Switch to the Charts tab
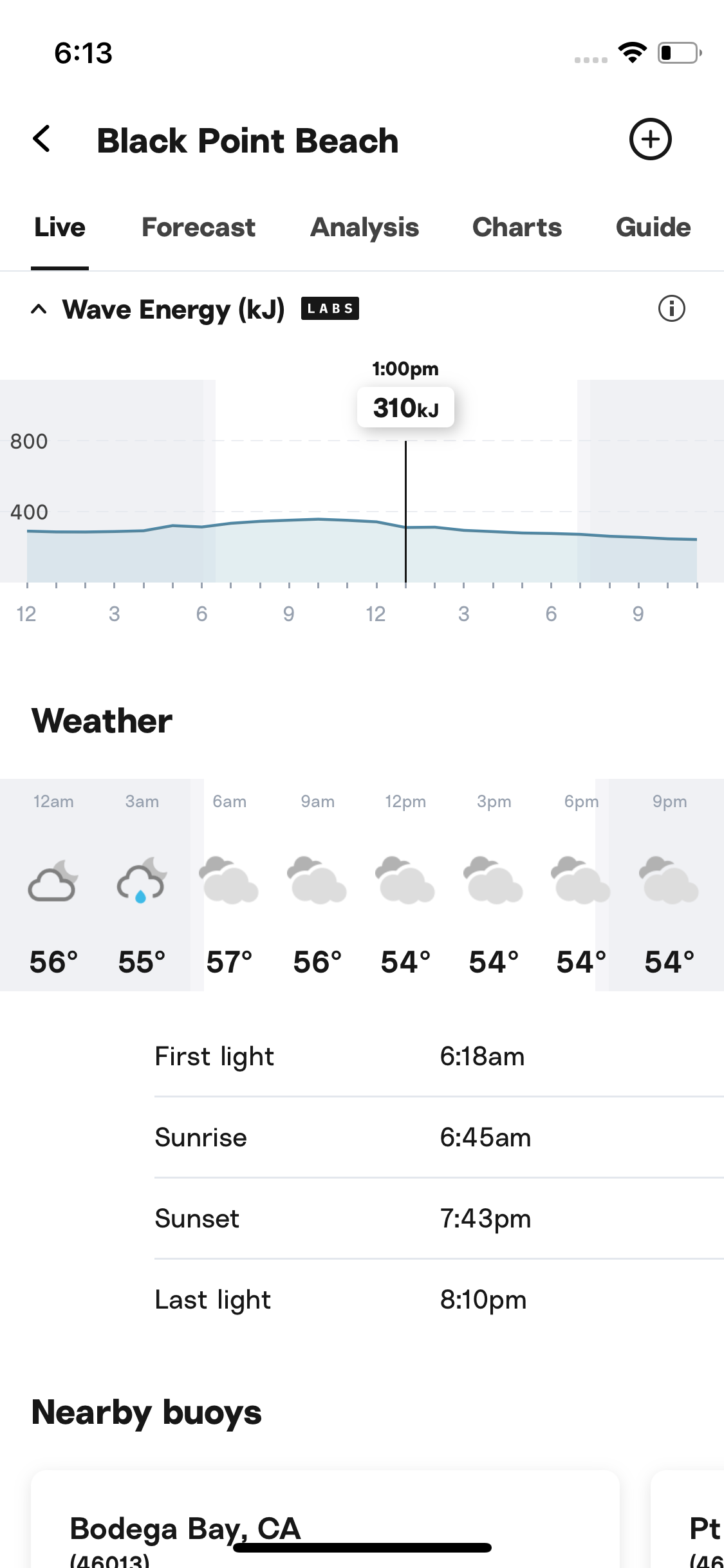Image resolution: width=724 pixels, height=1568 pixels. (517, 228)
